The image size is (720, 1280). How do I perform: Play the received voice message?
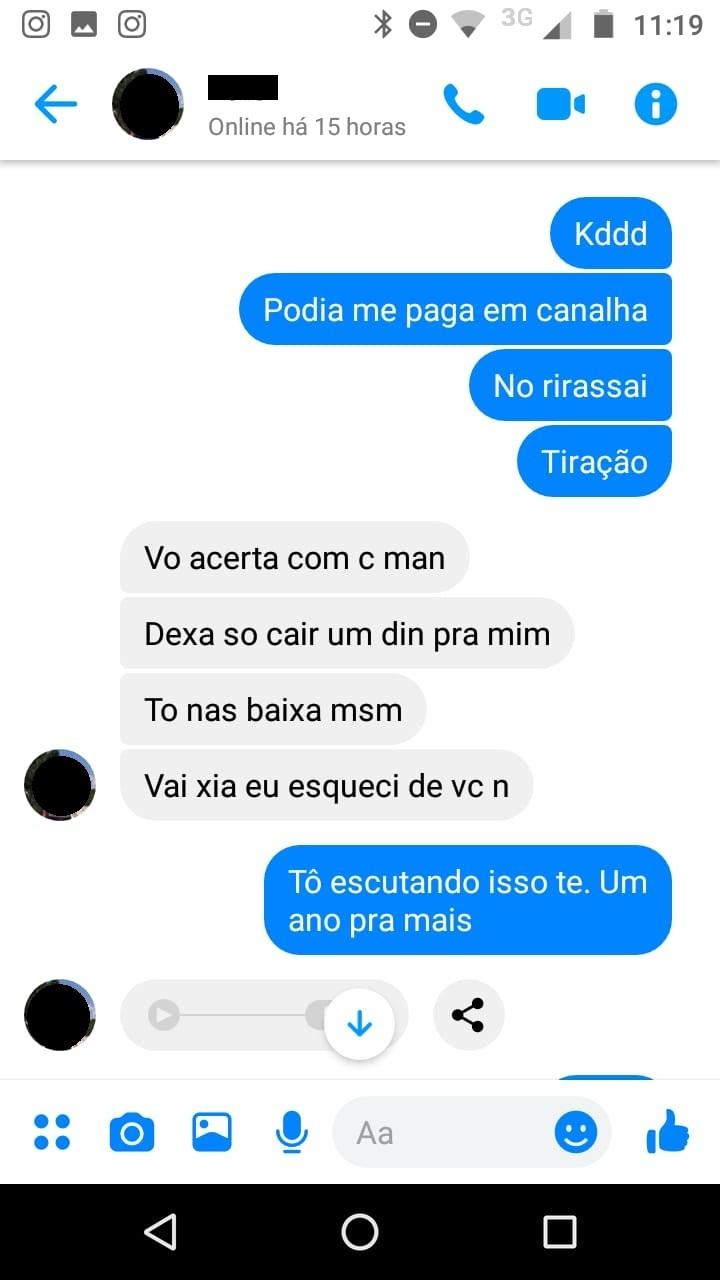pos(164,1015)
